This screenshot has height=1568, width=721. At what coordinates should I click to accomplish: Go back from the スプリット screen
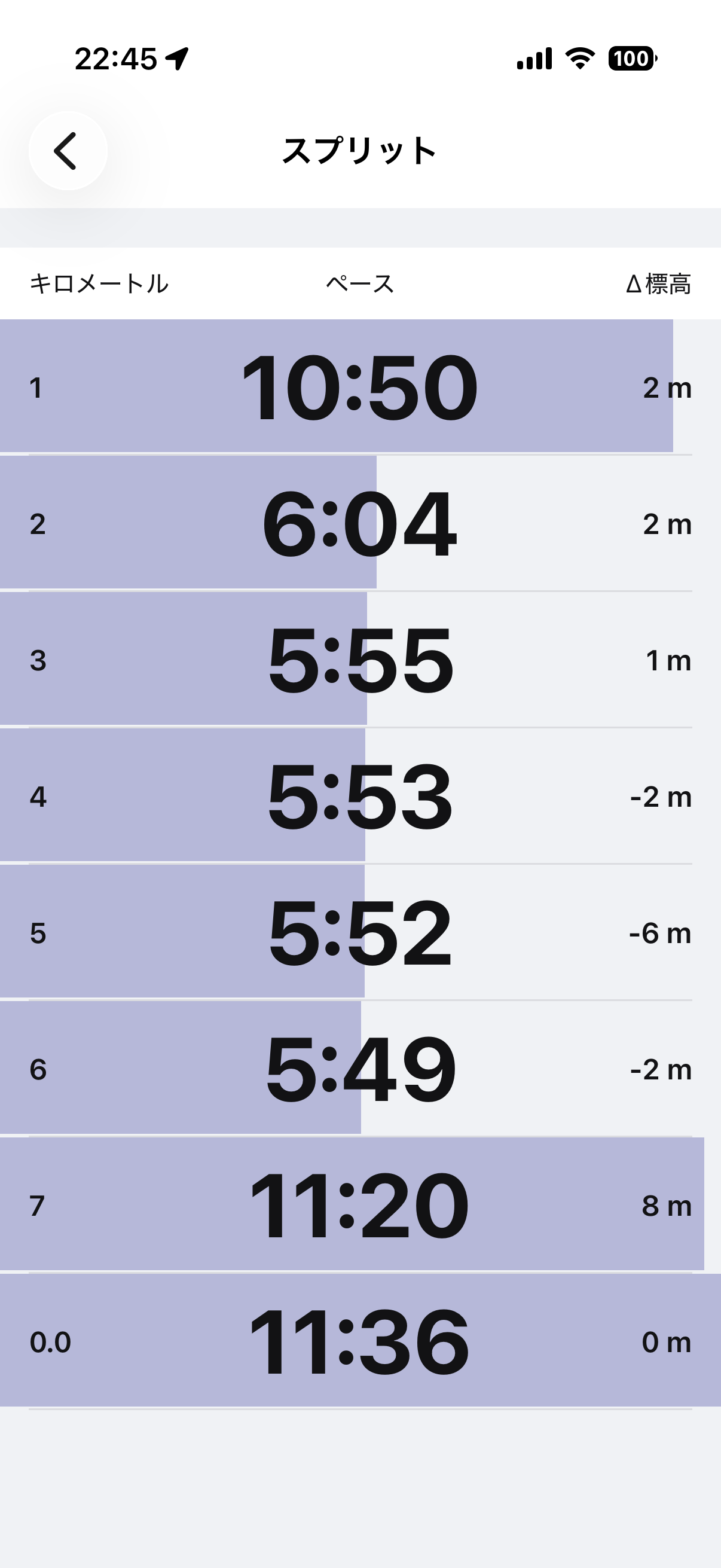pyautogui.click(x=68, y=151)
